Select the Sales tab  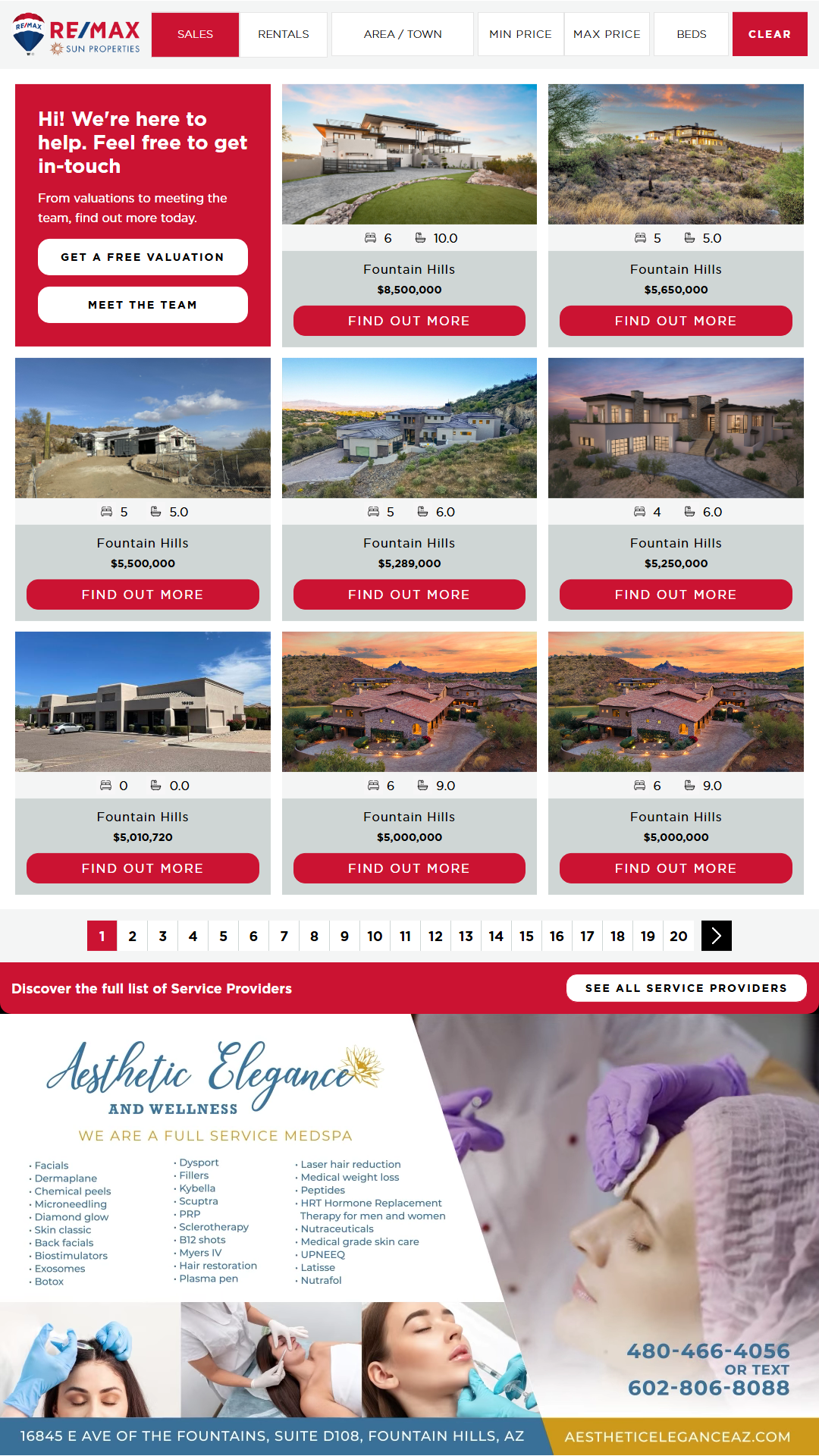[x=195, y=34]
